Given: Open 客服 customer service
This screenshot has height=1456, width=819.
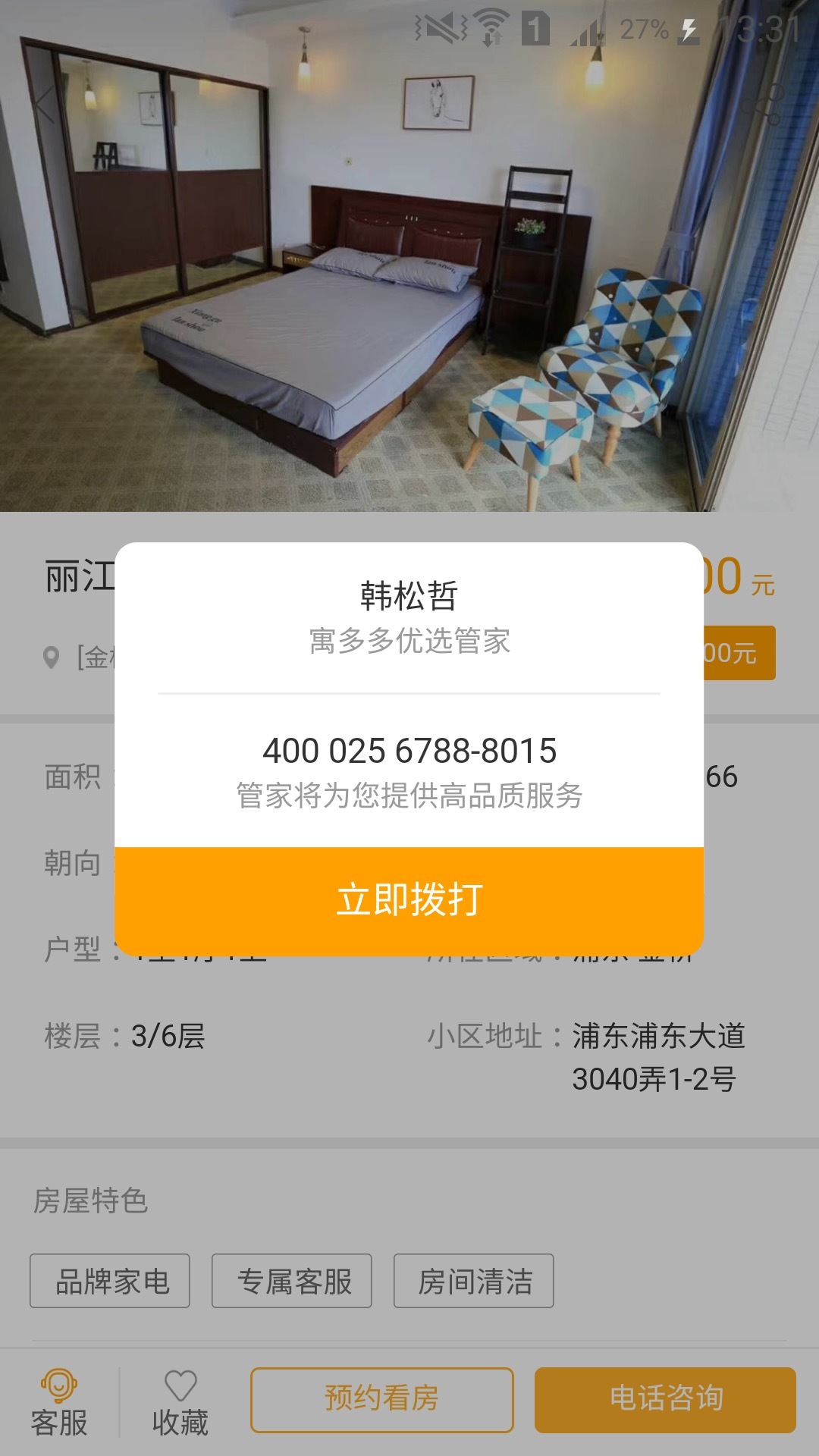Looking at the screenshot, I should pos(59,1403).
